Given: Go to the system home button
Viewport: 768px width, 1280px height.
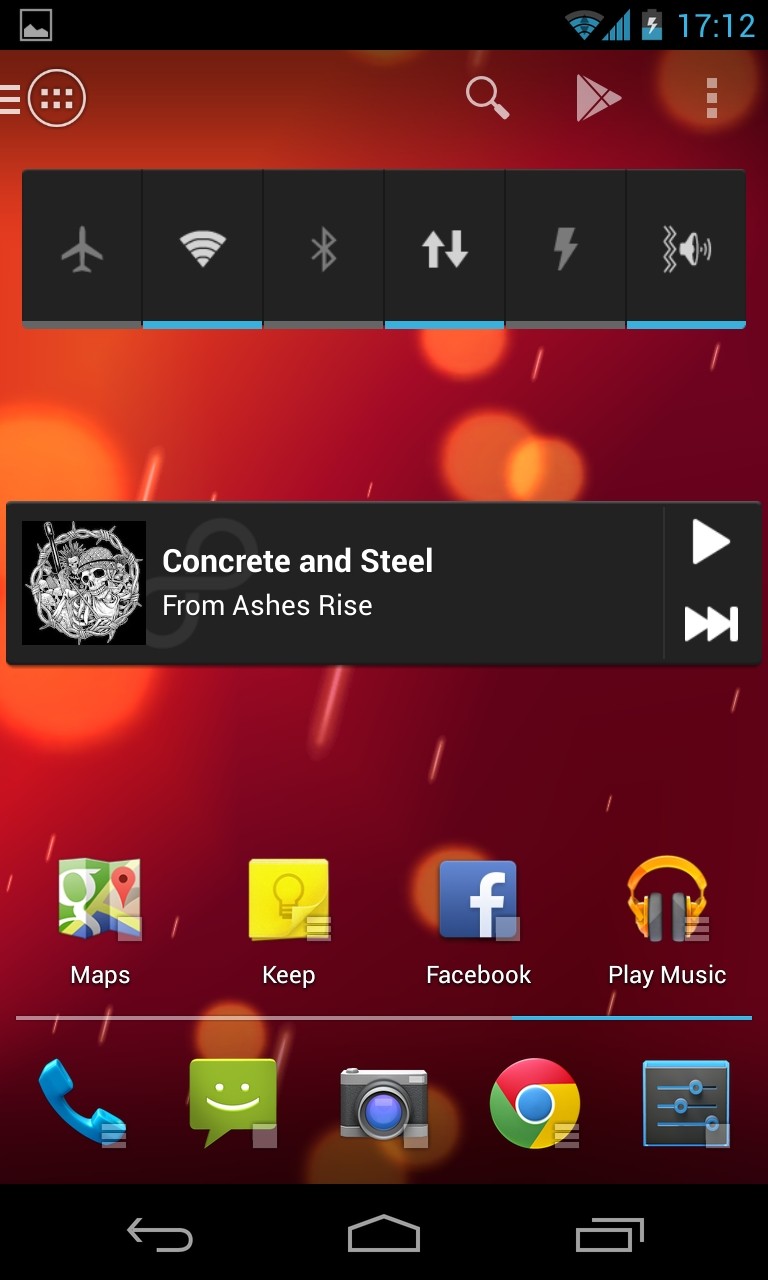Looking at the screenshot, I should (x=384, y=1233).
